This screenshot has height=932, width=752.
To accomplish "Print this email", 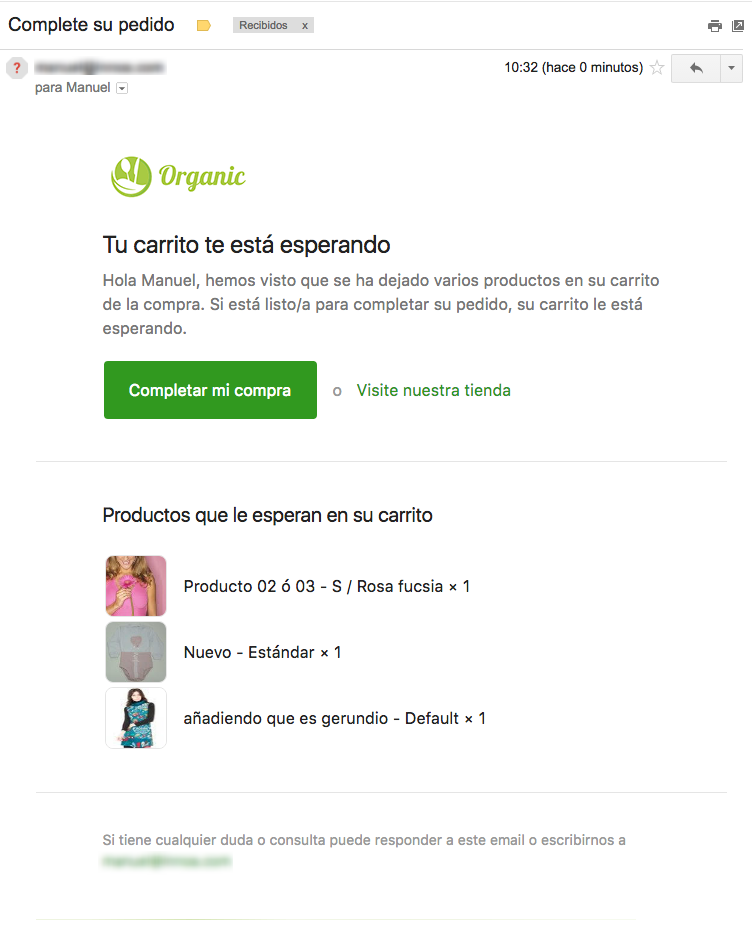I will click(x=715, y=26).
